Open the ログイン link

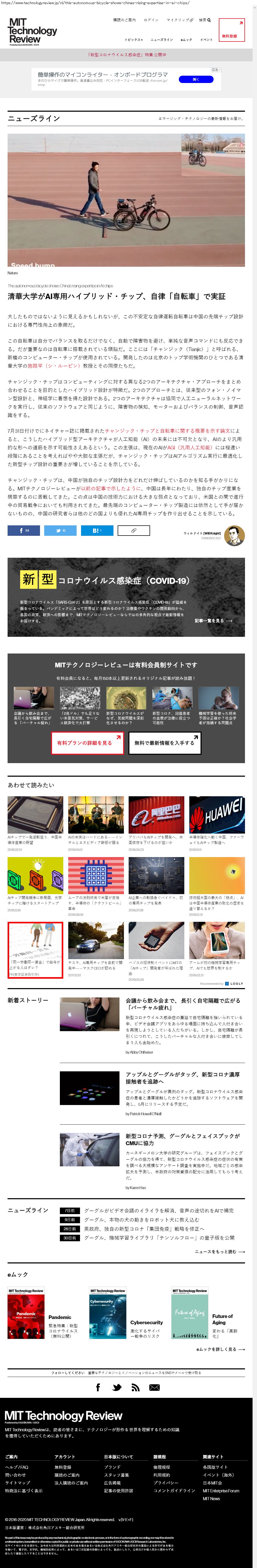tap(151, 20)
